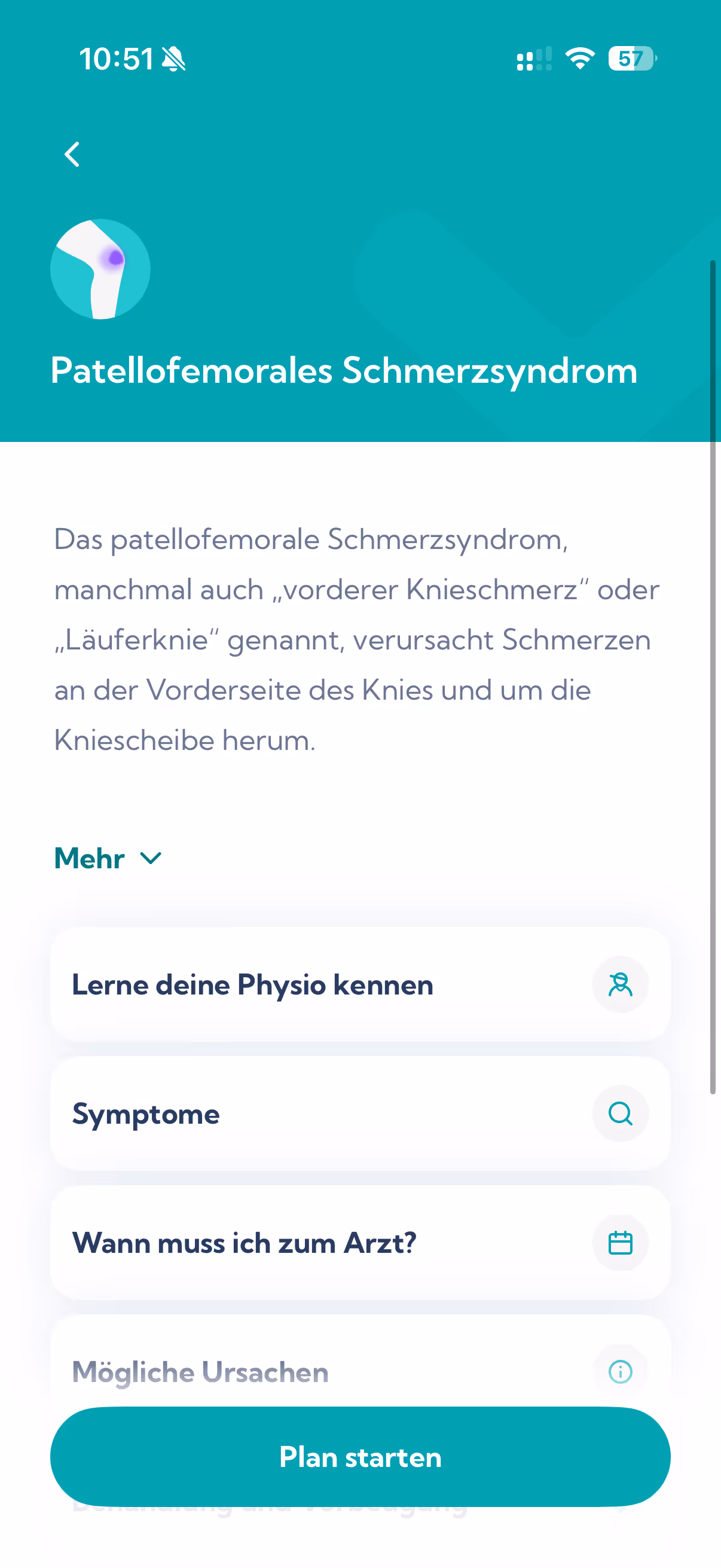Viewport: 721px width, 1568px height.
Task: Tap the info icon next to Mögliche Ursachen
Action: point(620,1372)
